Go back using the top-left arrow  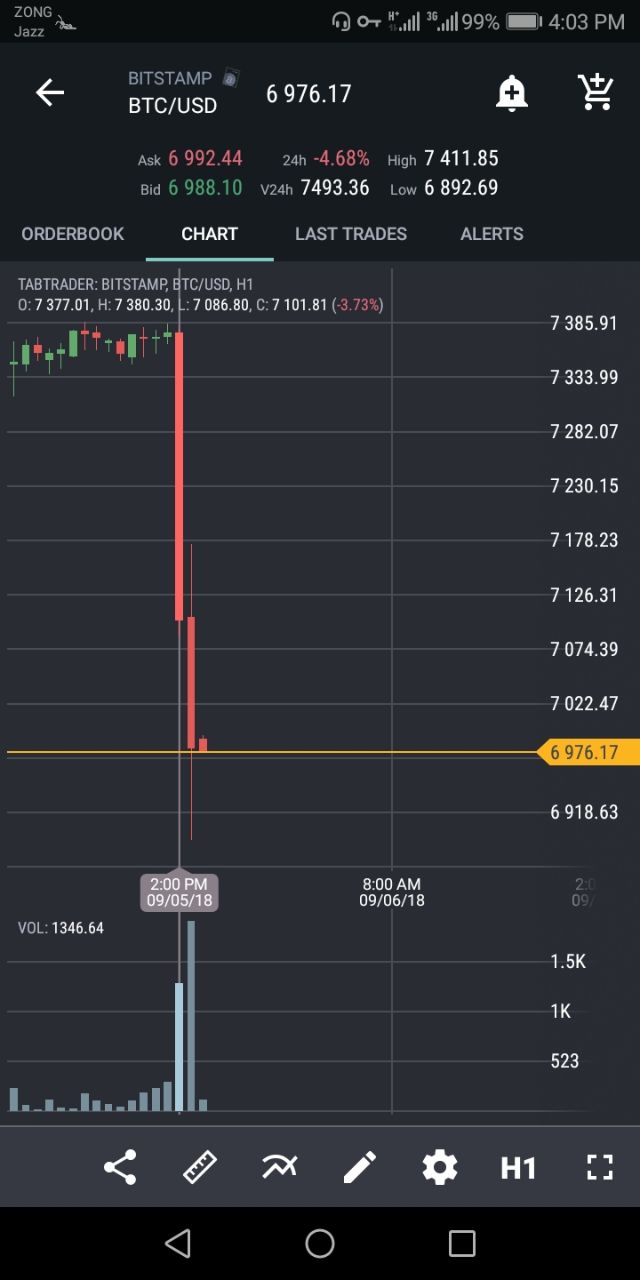[x=50, y=93]
